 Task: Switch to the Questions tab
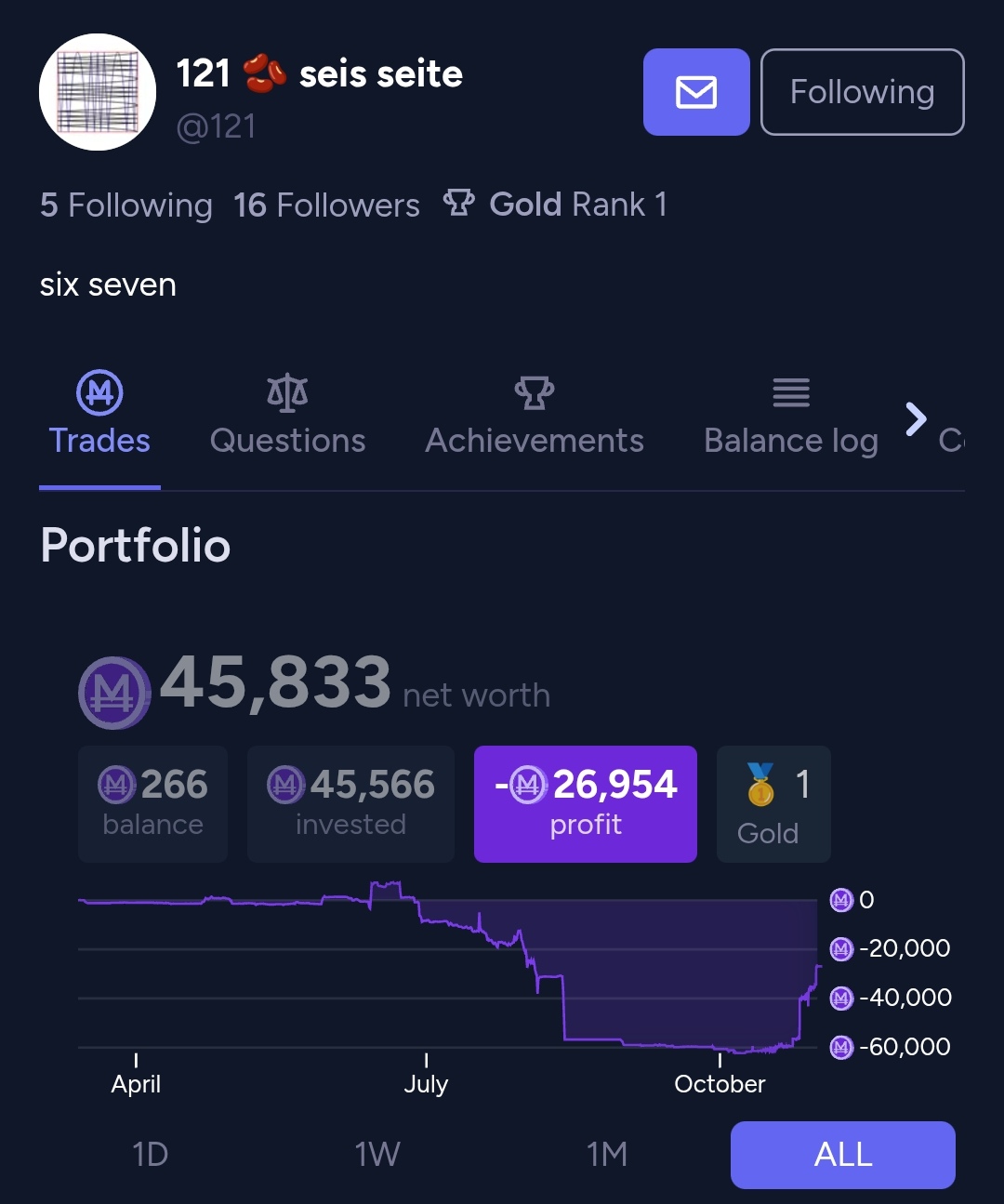tap(287, 417)
